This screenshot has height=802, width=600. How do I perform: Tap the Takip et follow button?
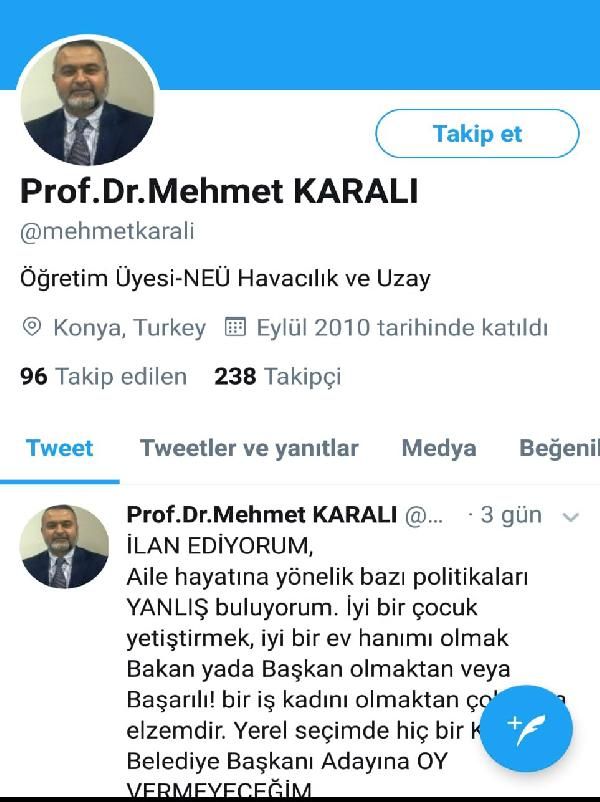(x=477, y=134)
